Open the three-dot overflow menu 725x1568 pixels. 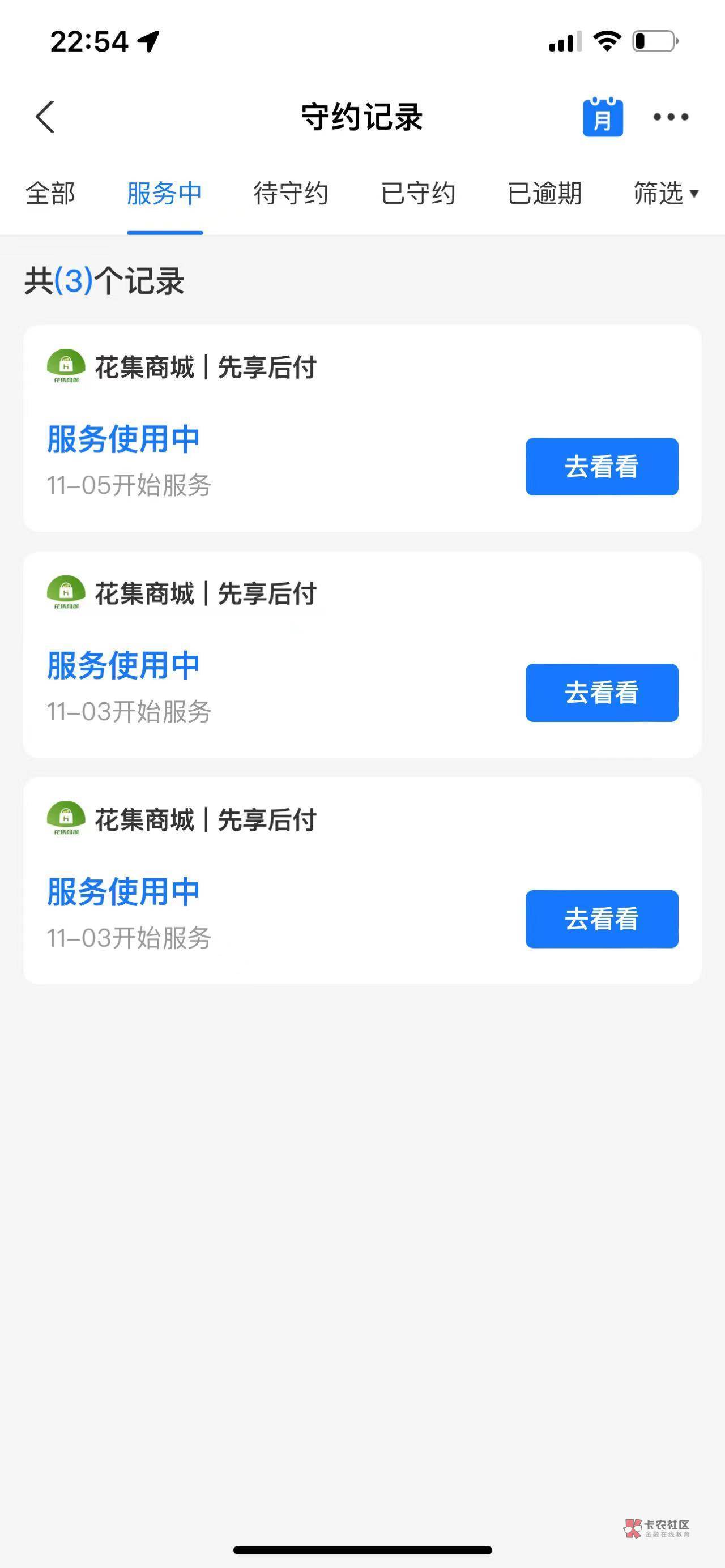[670, 116]
